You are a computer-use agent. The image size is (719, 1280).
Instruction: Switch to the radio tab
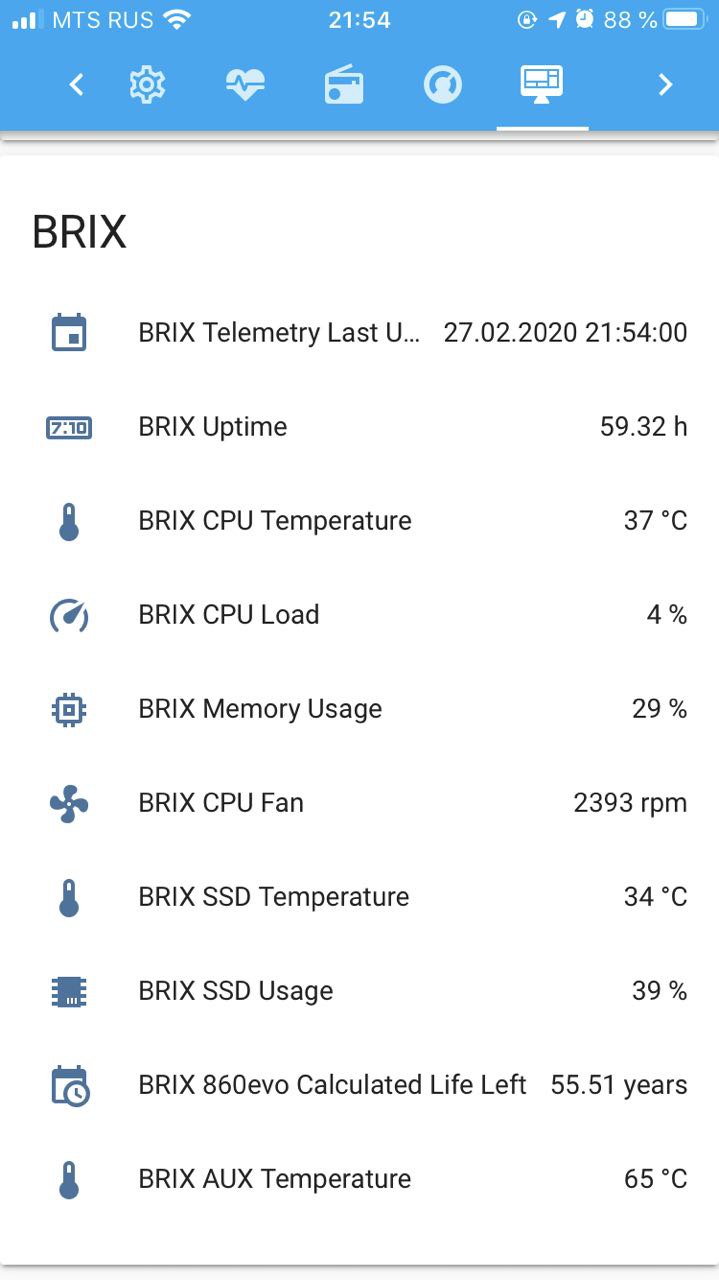click(344, 85)
